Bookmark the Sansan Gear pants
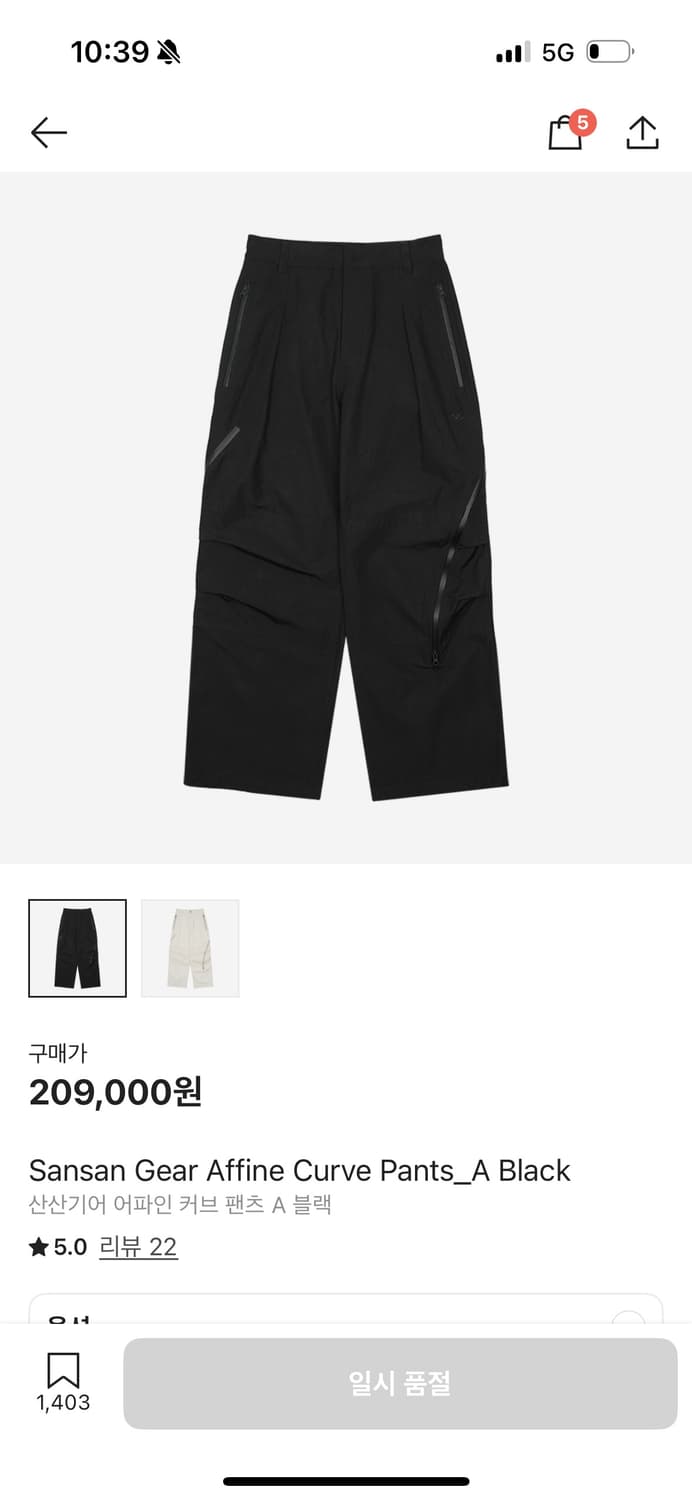This screenshot has height=1500, width=692. 63,1371
